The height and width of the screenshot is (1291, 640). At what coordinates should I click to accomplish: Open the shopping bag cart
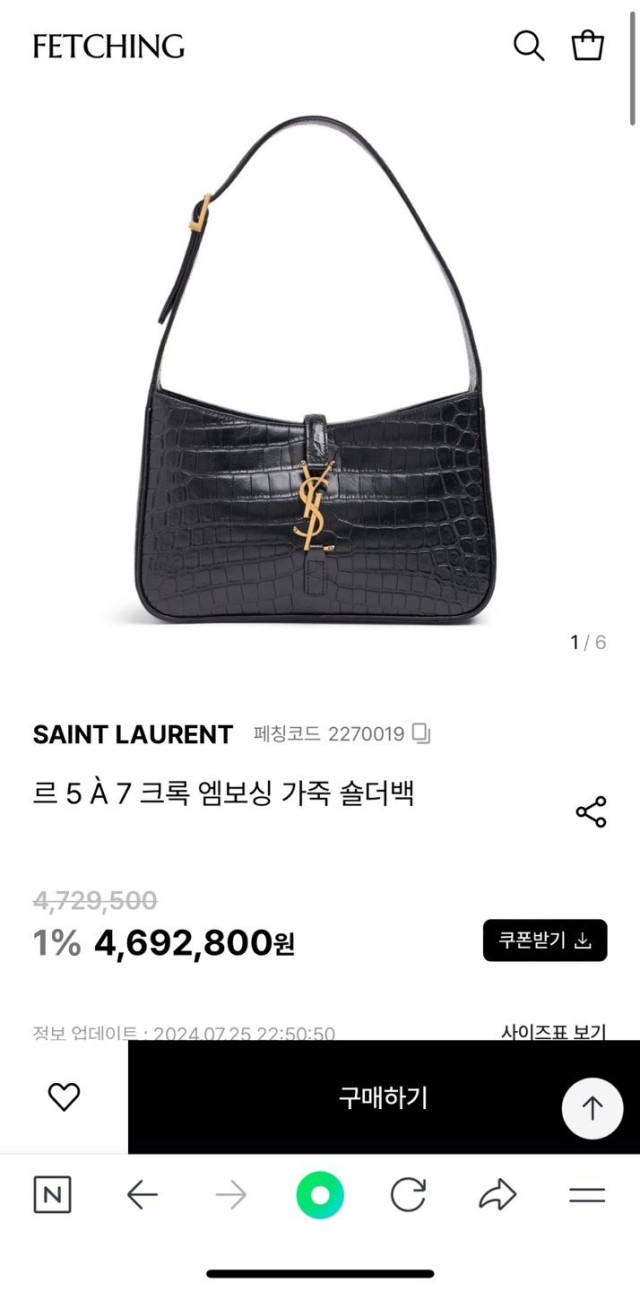(x=588, y=46)
